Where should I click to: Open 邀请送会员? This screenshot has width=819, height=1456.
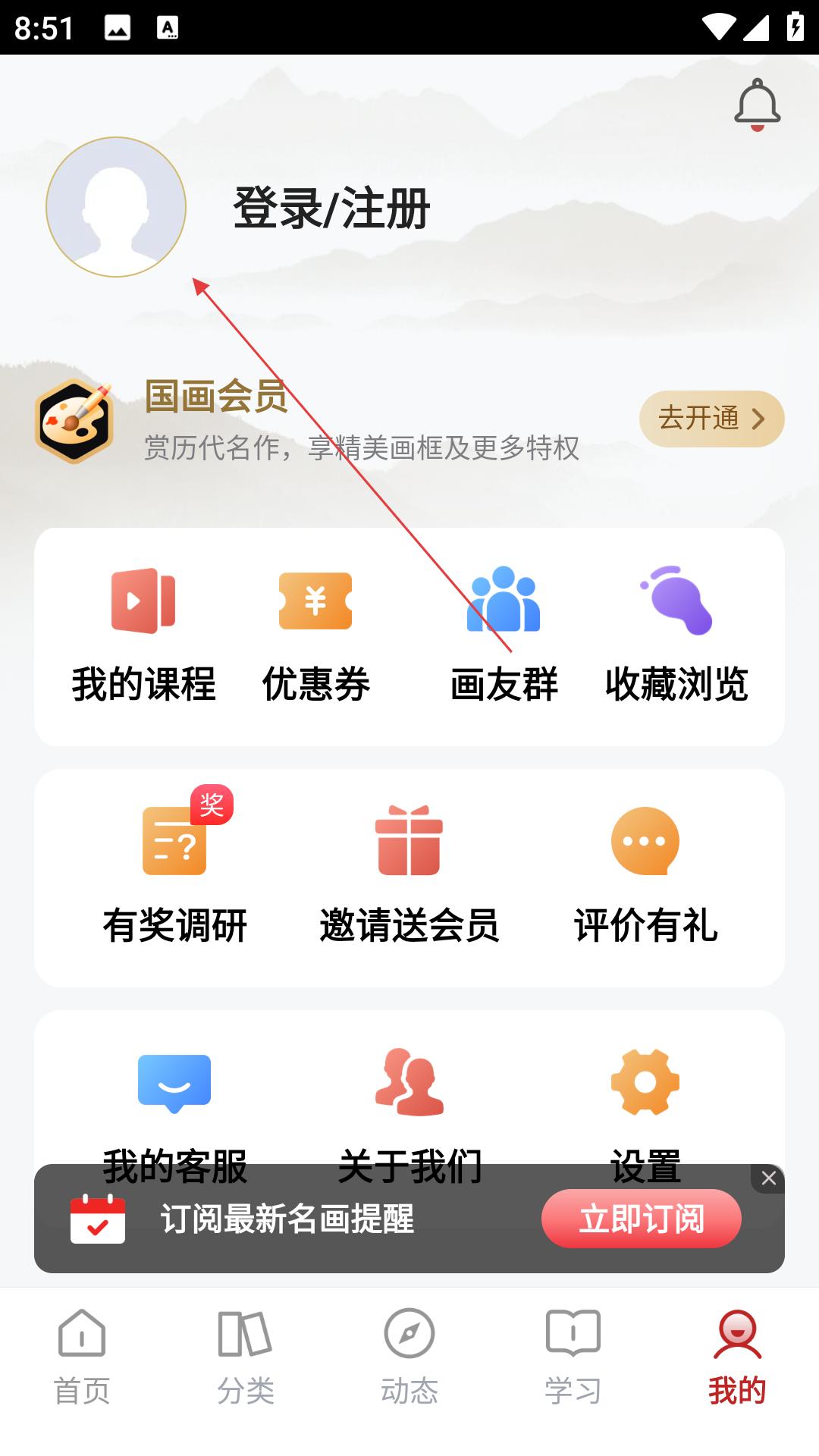409,876
